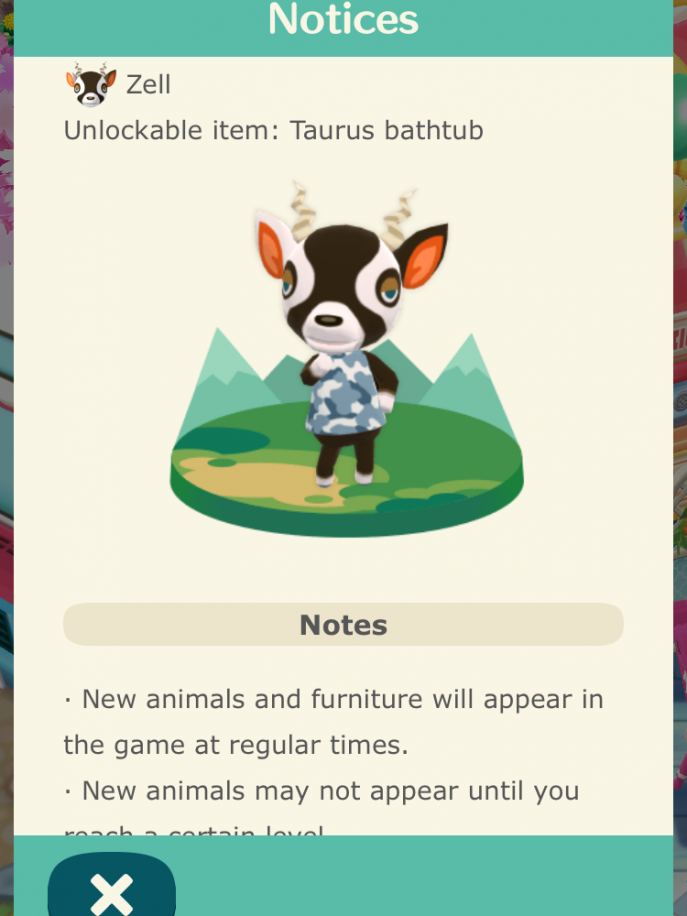Close the Notices panel with the X button
687x916 pixels.
(x=111, y=889)
